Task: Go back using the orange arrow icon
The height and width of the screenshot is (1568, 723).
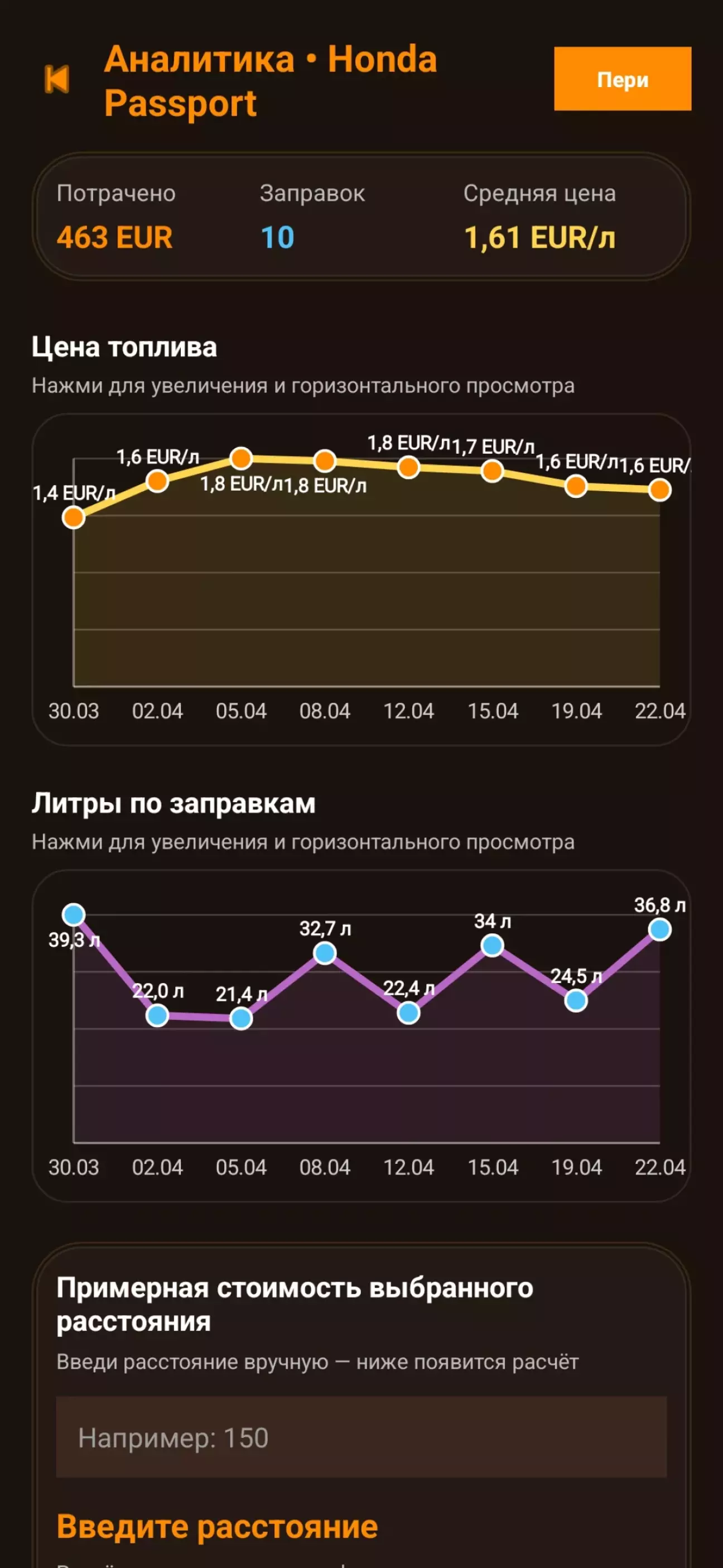Action: 57,80
